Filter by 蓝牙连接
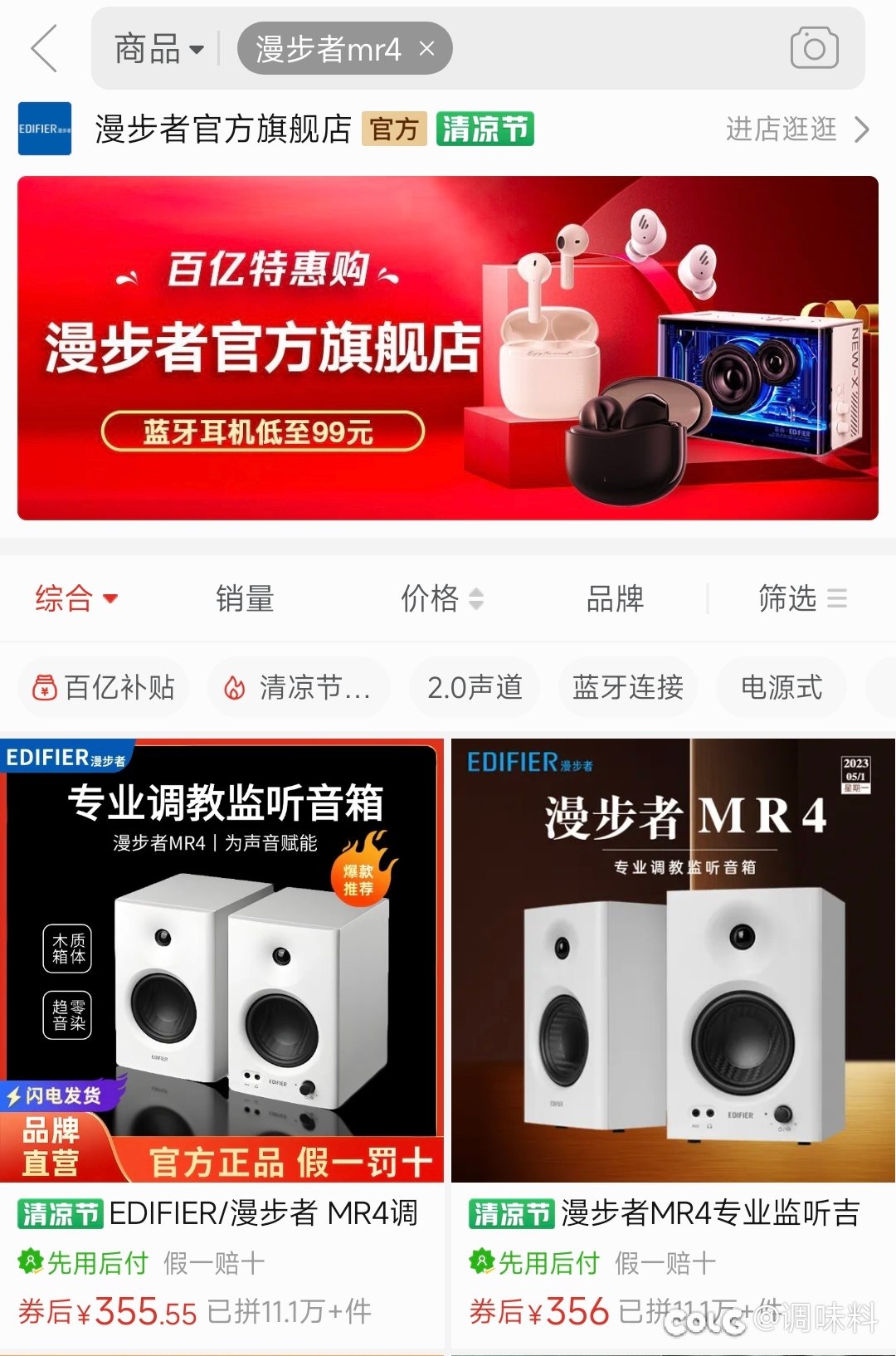 click(628, 687)
